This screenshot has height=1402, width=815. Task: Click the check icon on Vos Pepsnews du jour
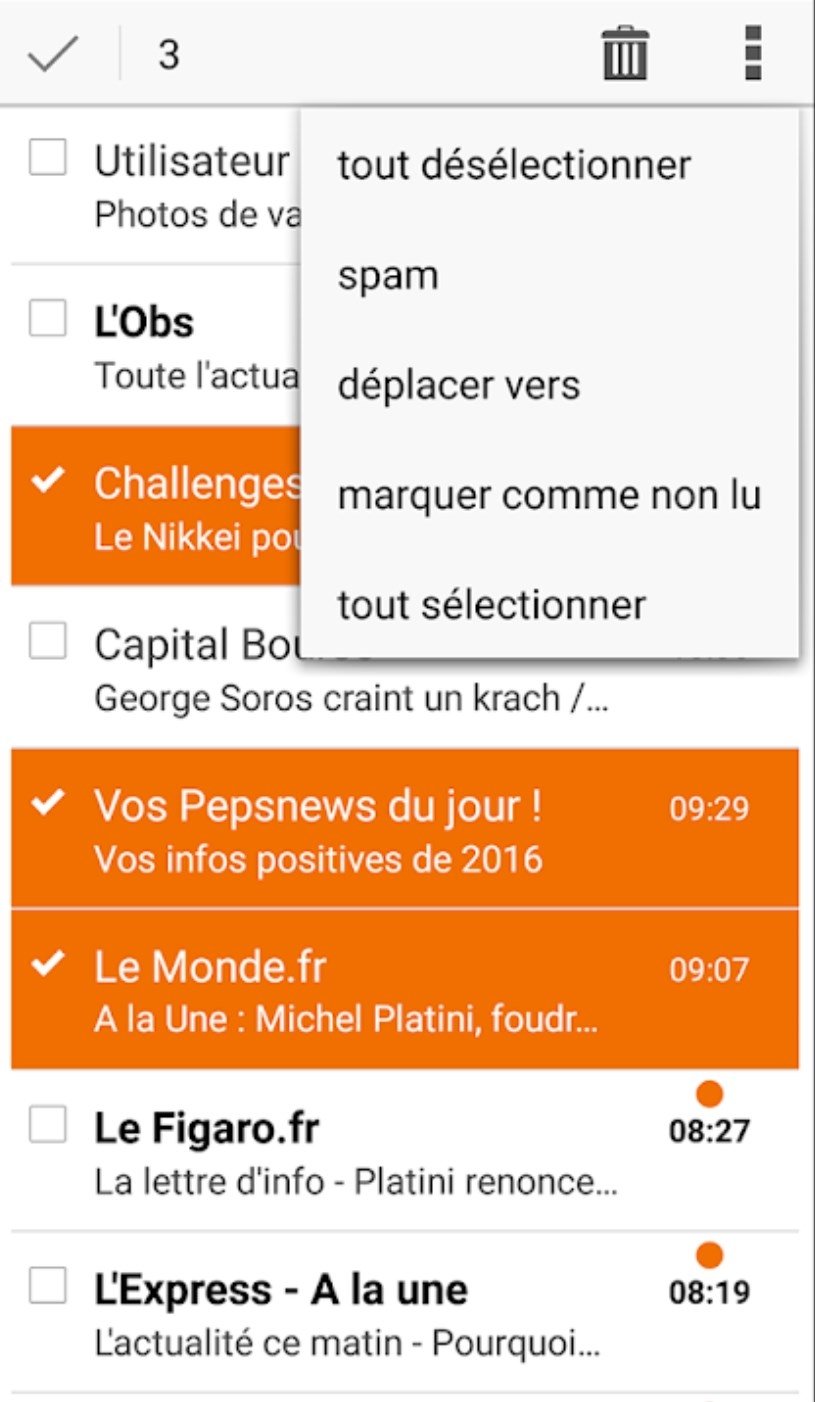[x=44, y=803]
